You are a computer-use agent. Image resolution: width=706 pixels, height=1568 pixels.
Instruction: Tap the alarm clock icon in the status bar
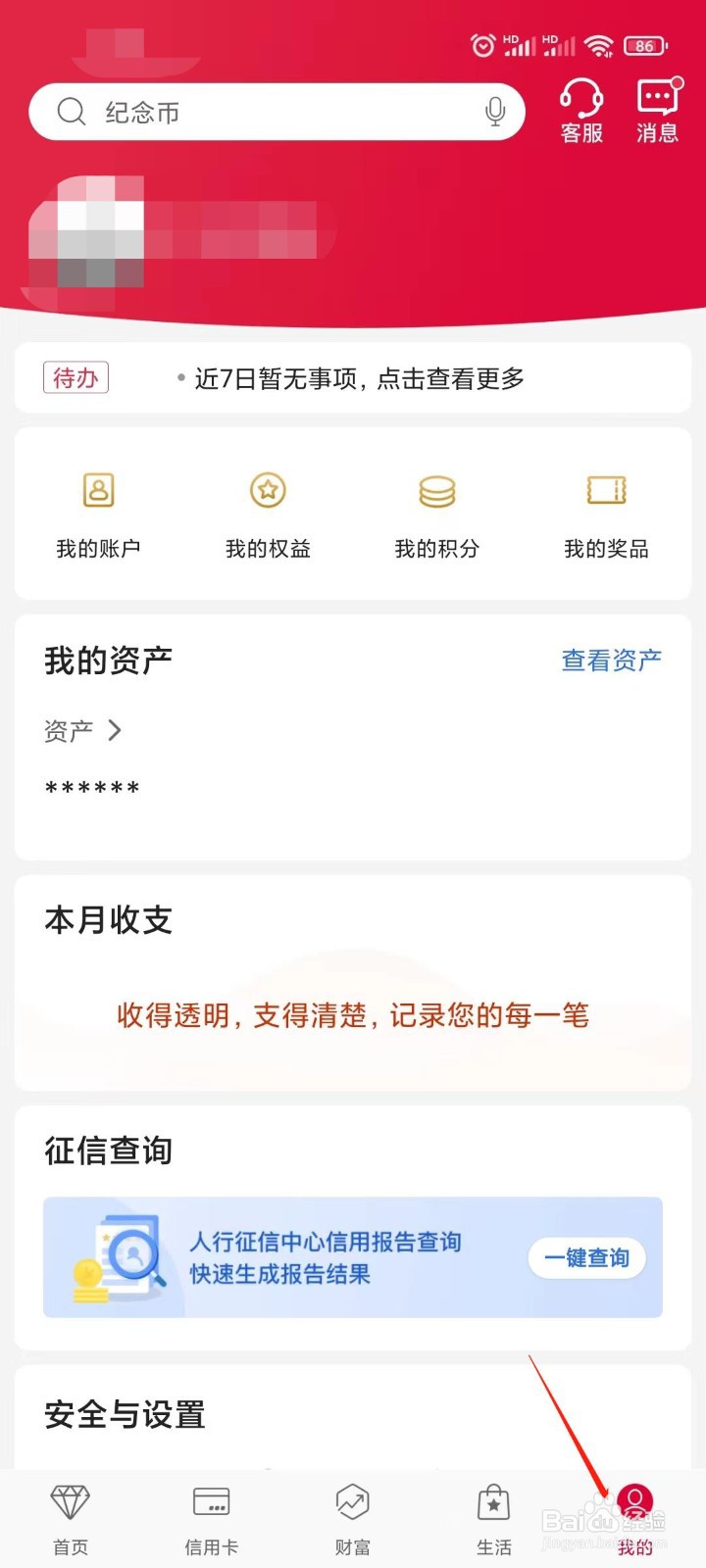[x=482, y=45]
